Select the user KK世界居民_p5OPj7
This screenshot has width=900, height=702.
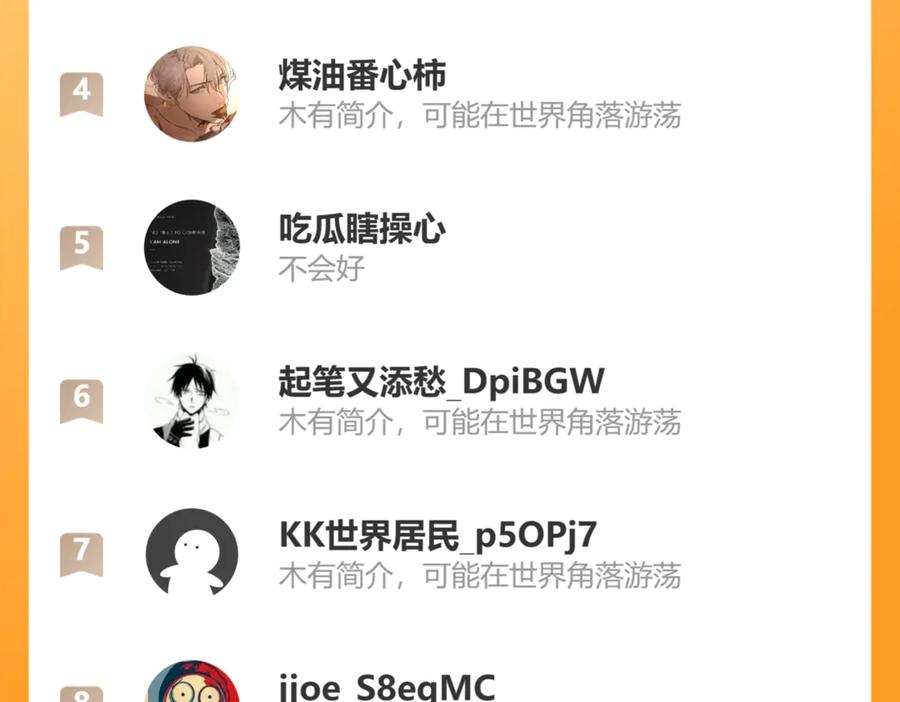[x=438, y=536]
